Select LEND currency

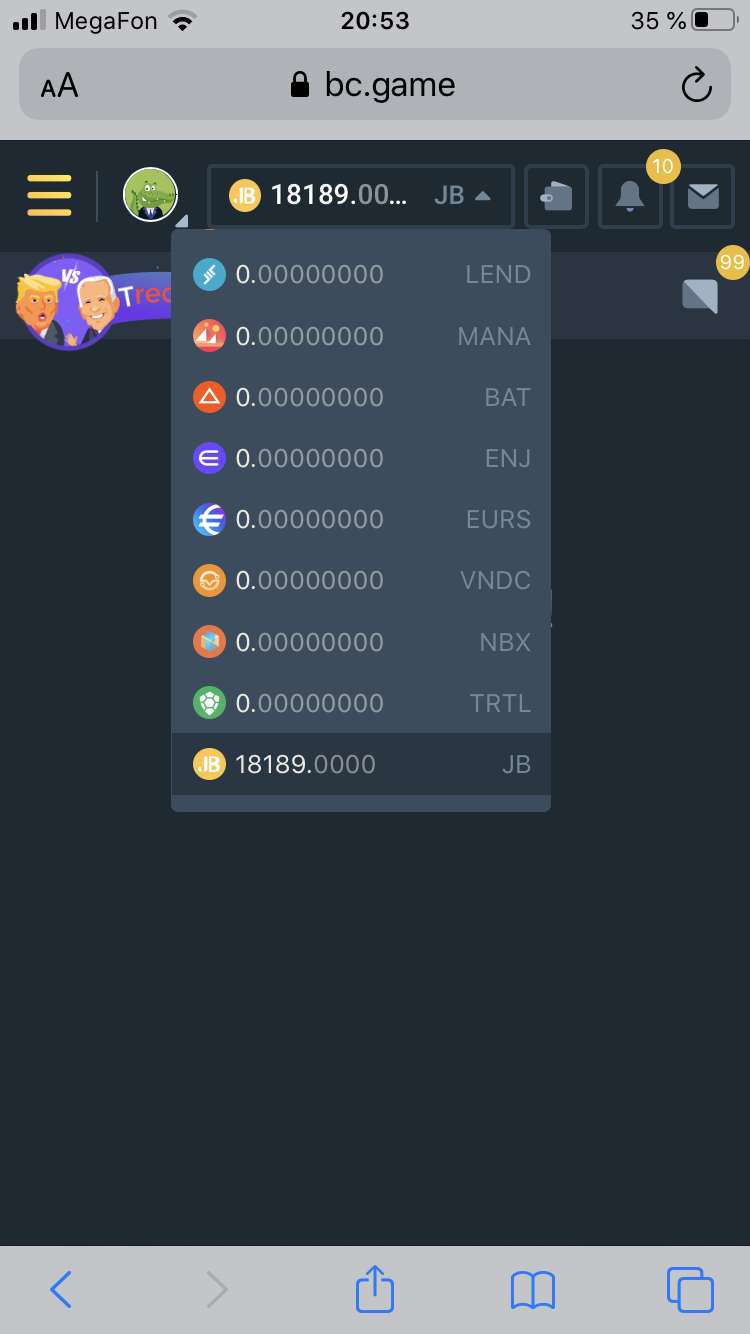pyautogui.click(x=360, y=275)
